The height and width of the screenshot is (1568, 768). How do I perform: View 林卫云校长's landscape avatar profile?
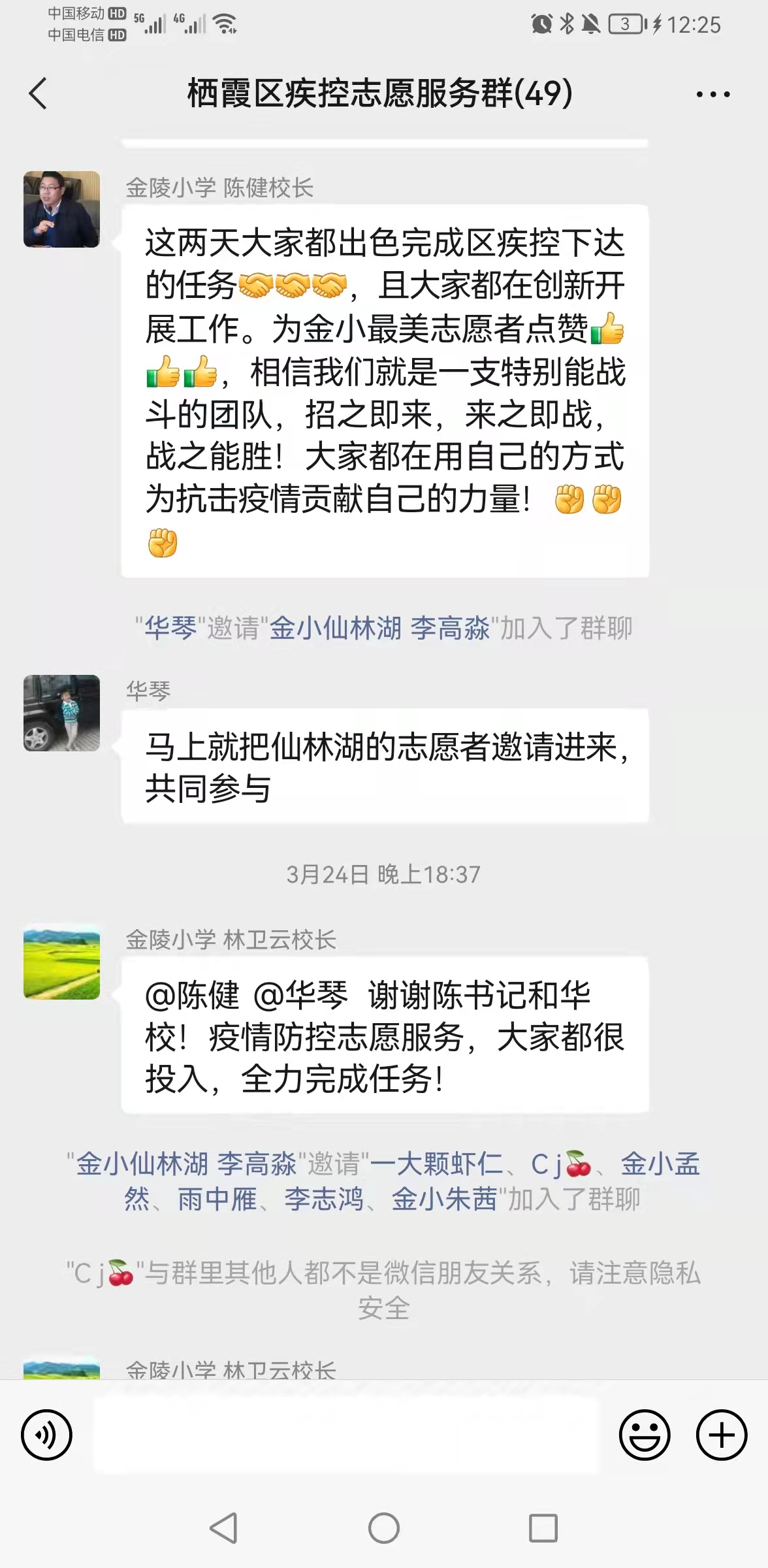61,961
